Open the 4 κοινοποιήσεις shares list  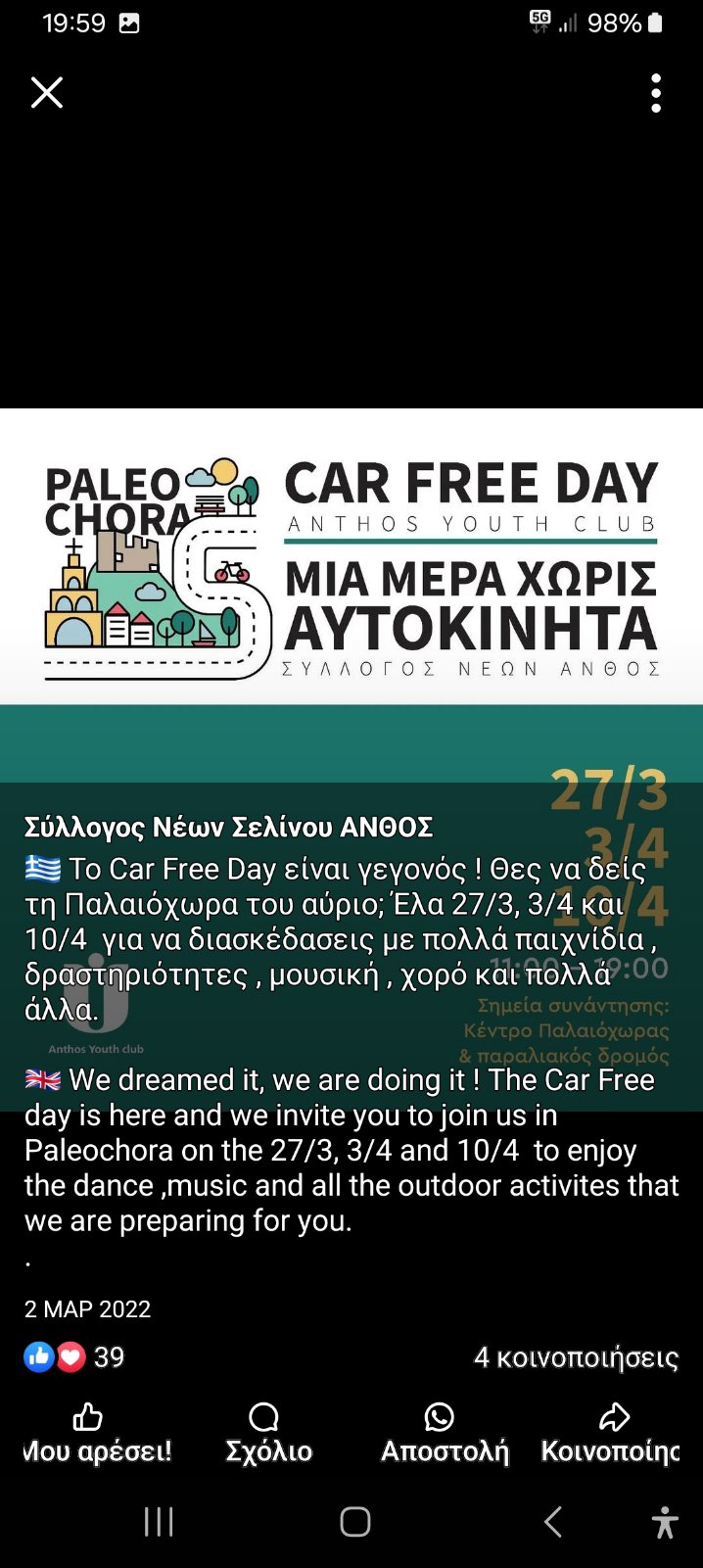pyautogui.click(x=576, y=1357)
